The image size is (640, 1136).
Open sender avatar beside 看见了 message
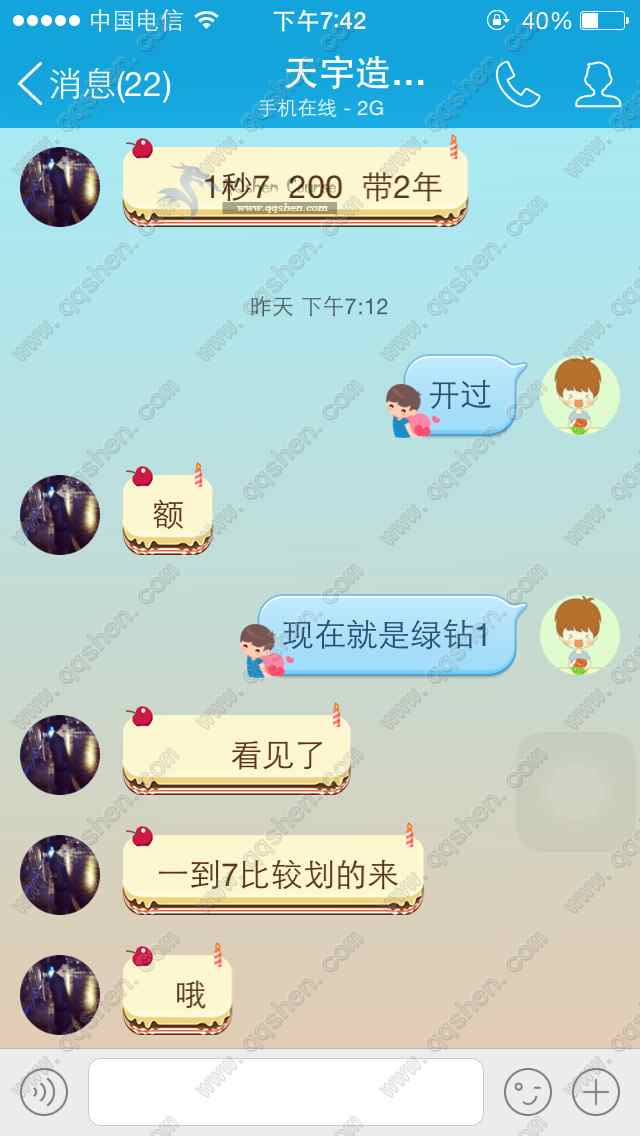pos(60,755)
